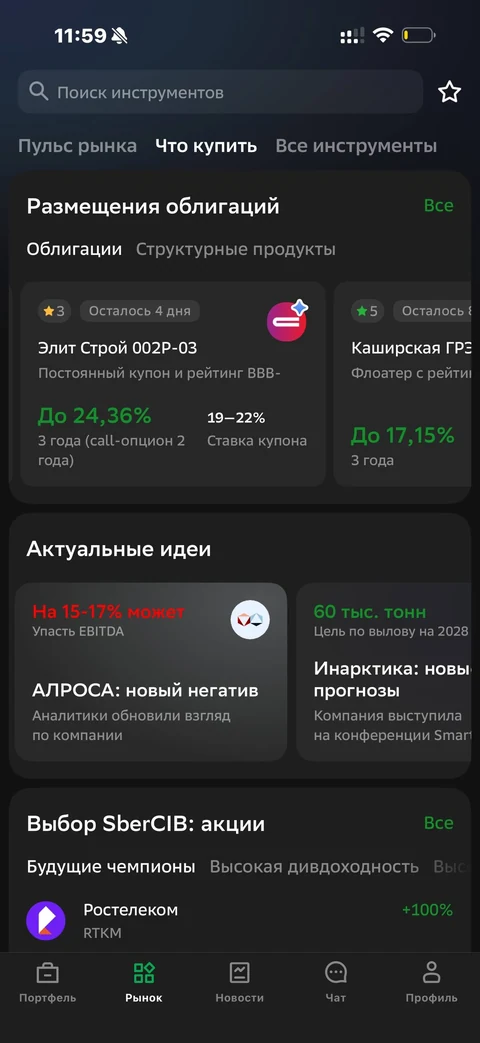Switch to the Пульс рынка tab
The height and width of the screenshot is (1043, 480).
point(77,146)
